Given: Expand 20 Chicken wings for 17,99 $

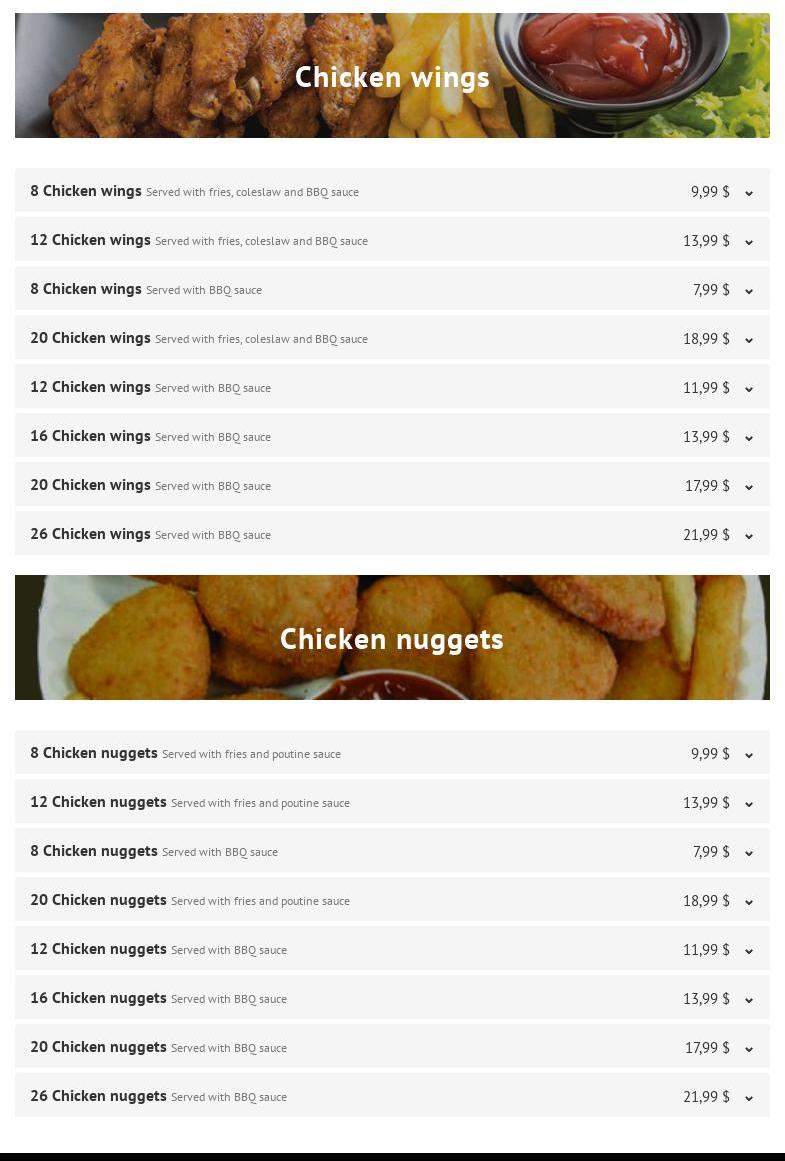Looking at the screenshot, I should [x=748, y=486].
